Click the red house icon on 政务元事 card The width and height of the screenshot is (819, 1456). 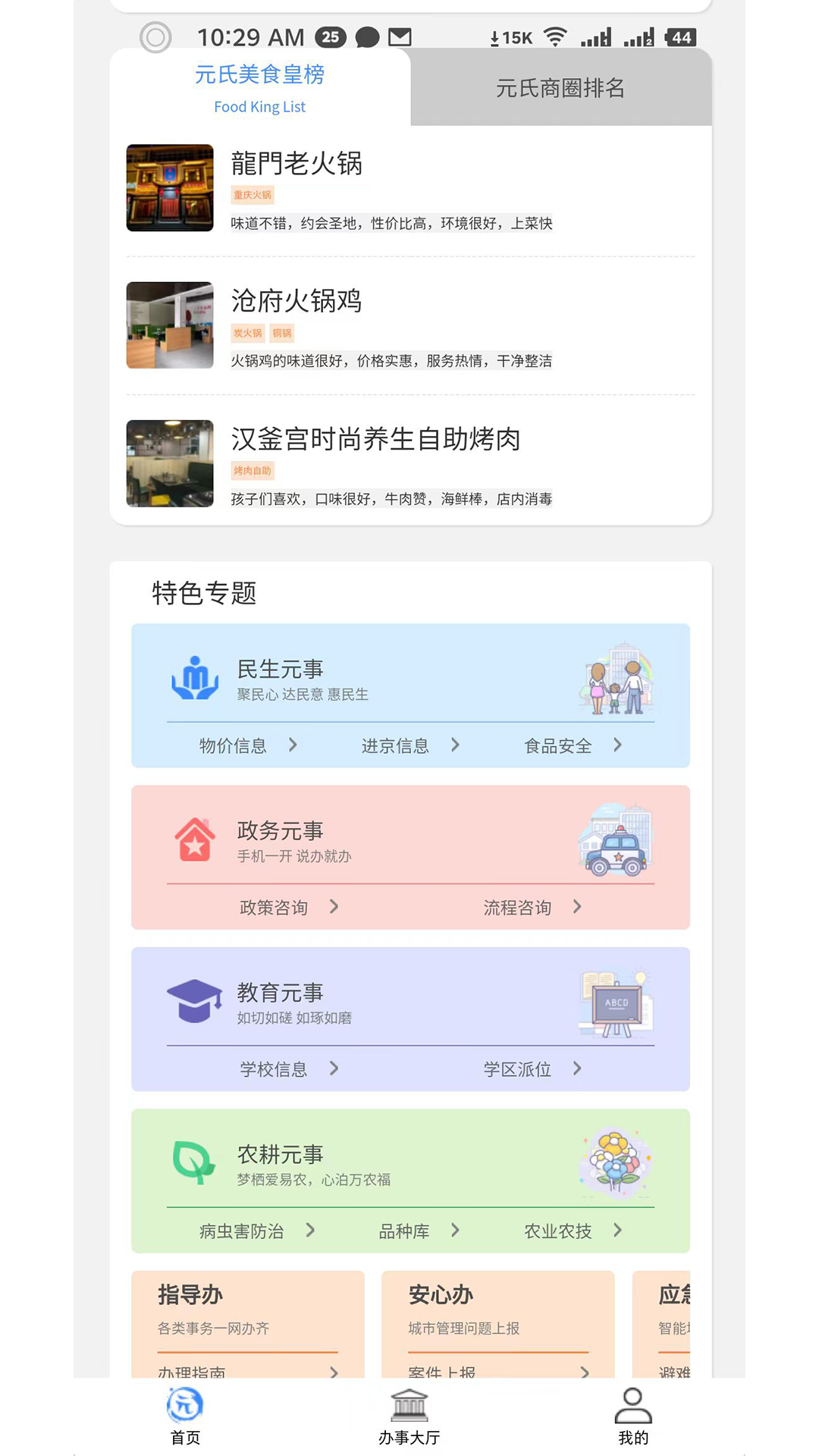(195, 839)
